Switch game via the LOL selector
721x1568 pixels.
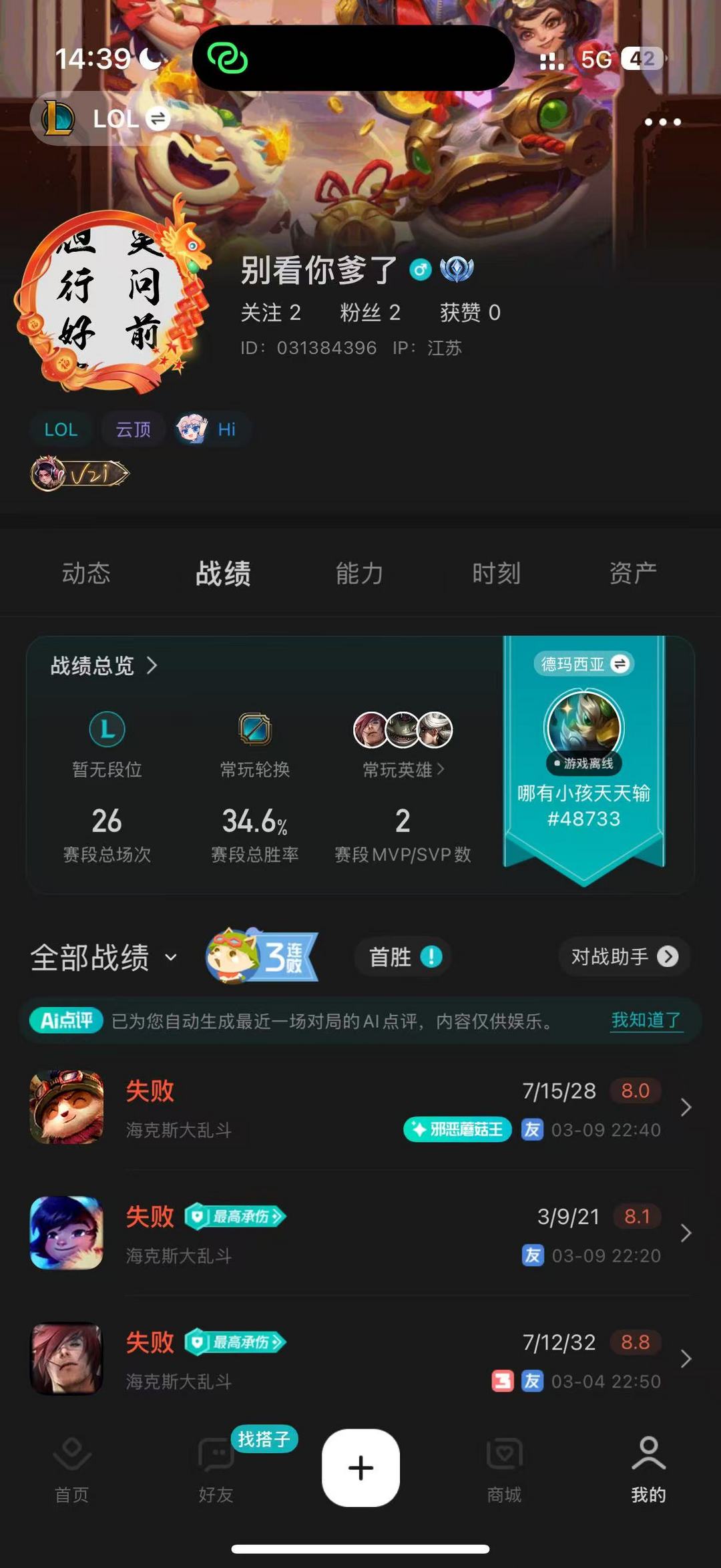pos(107,119)
